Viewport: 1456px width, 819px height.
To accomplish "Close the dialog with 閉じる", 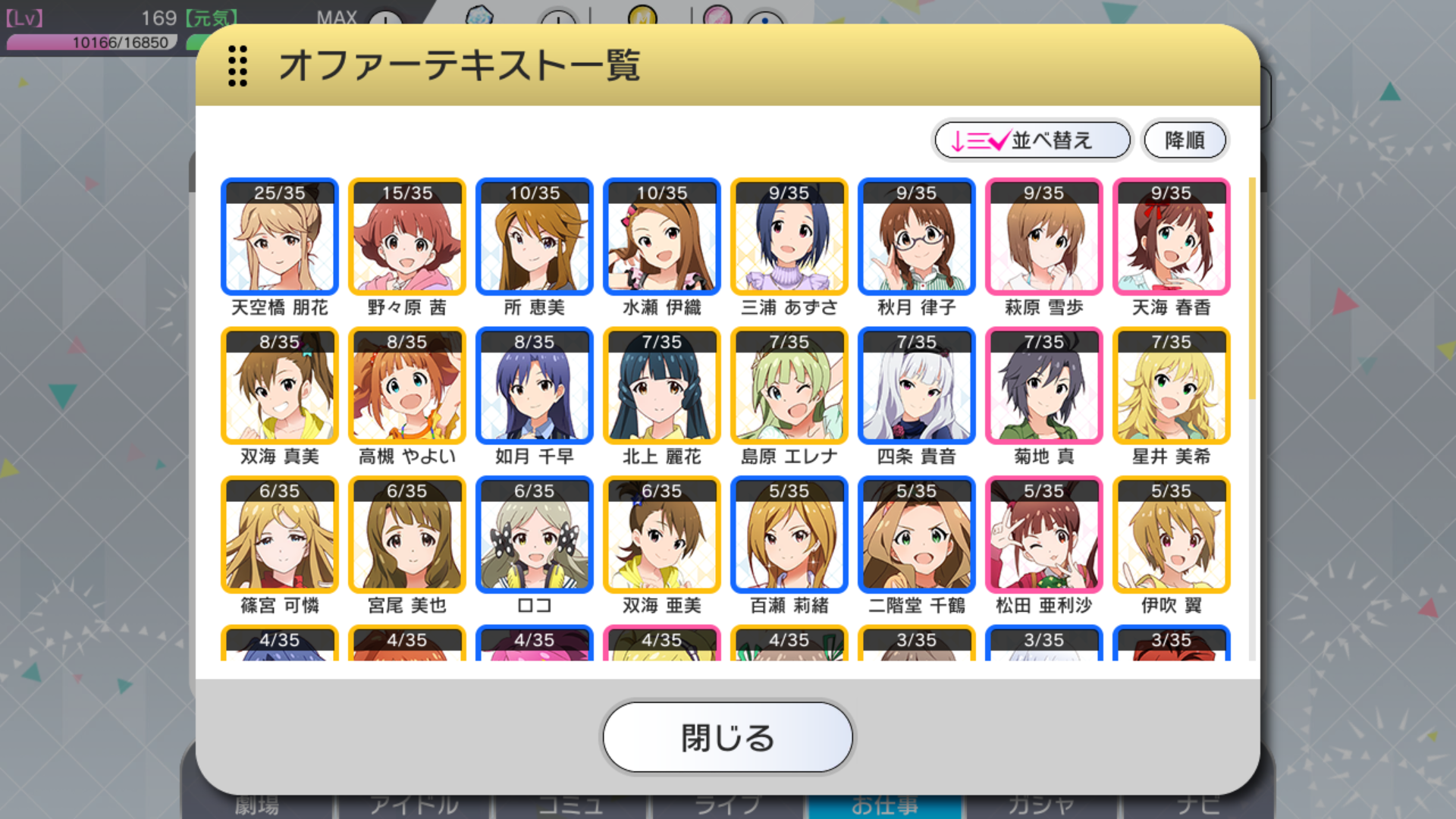I will 727,737.
